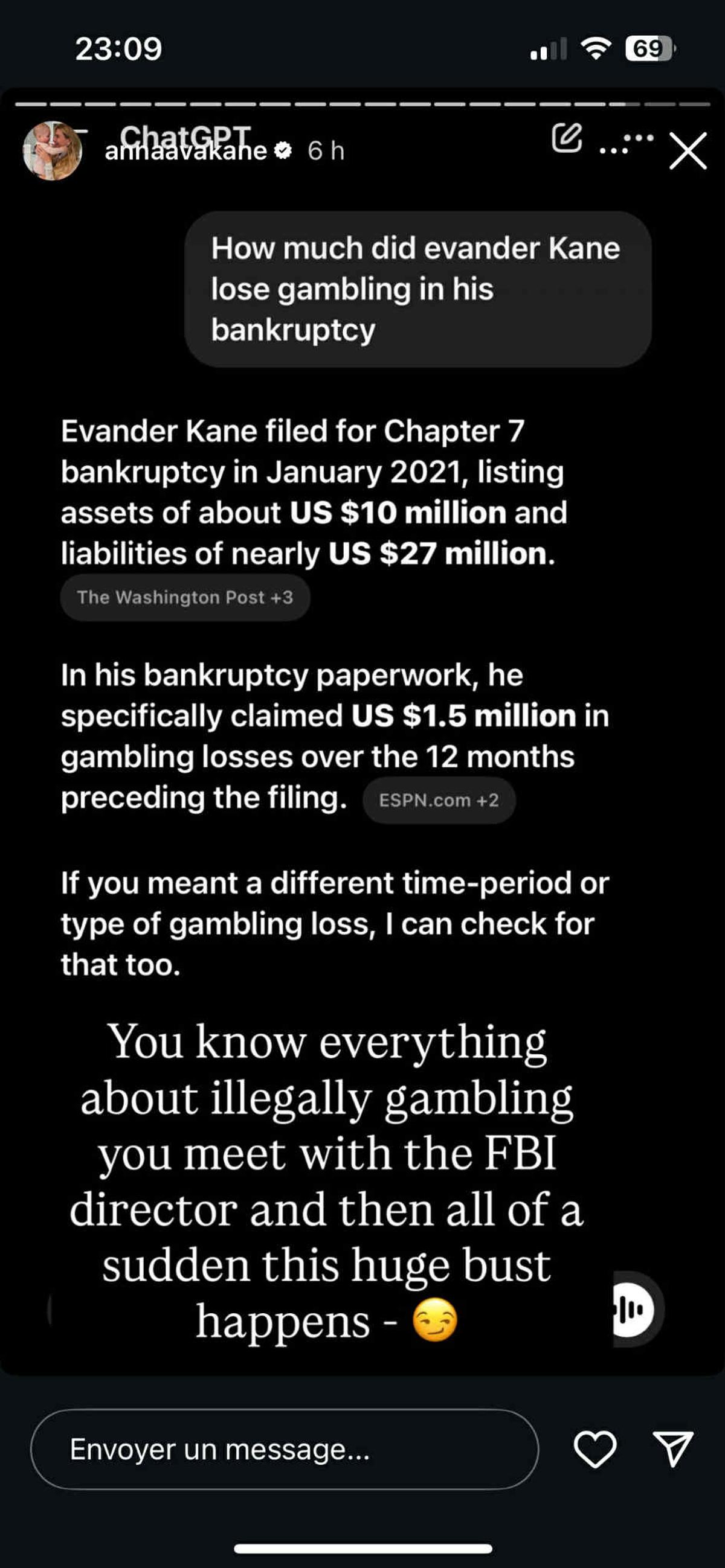Open annaavakane's profile picture
The height and width of the screenshot is (1568, 725).
pos(52,150)
